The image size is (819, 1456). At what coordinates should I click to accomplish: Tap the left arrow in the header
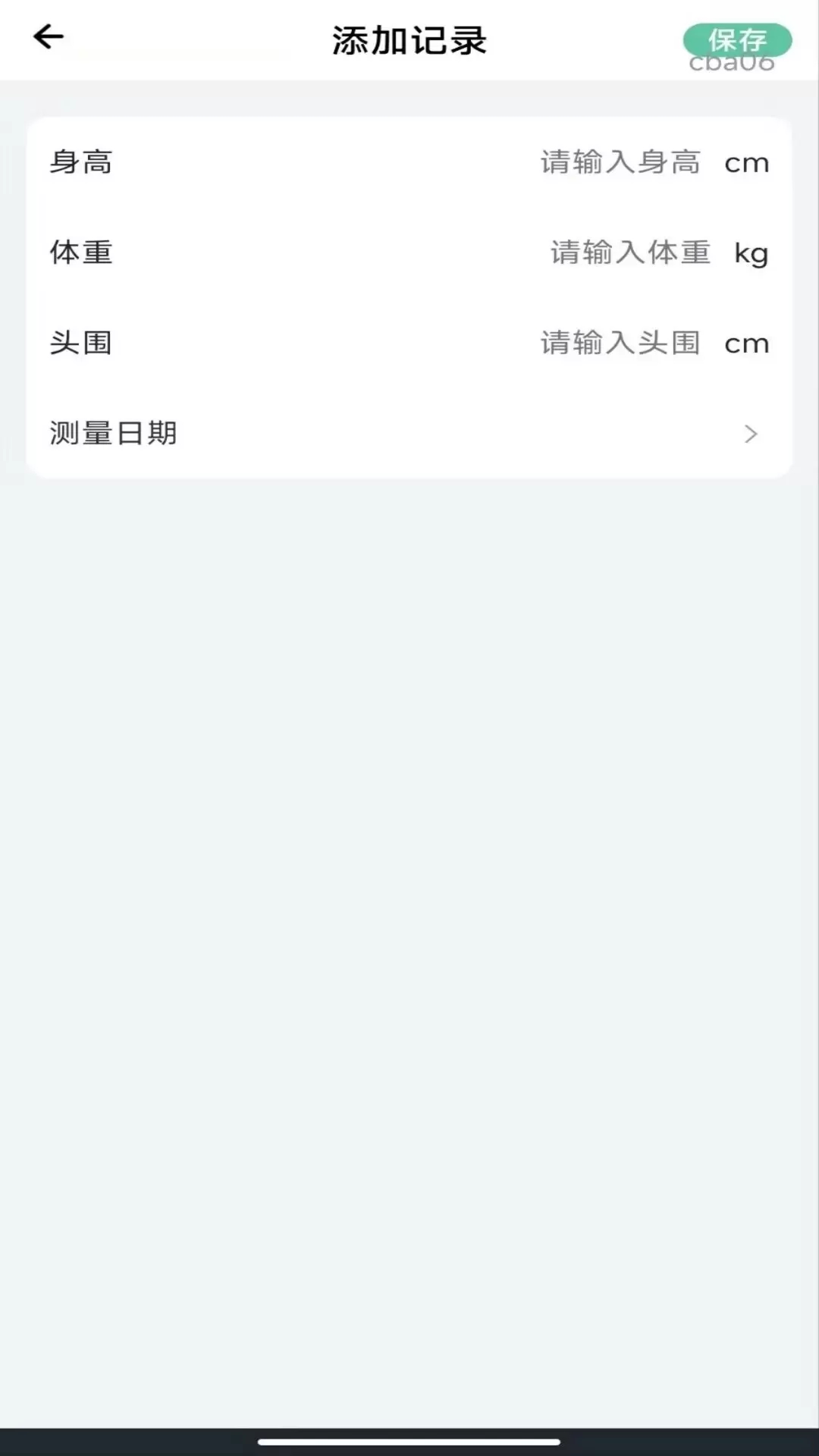48,36
